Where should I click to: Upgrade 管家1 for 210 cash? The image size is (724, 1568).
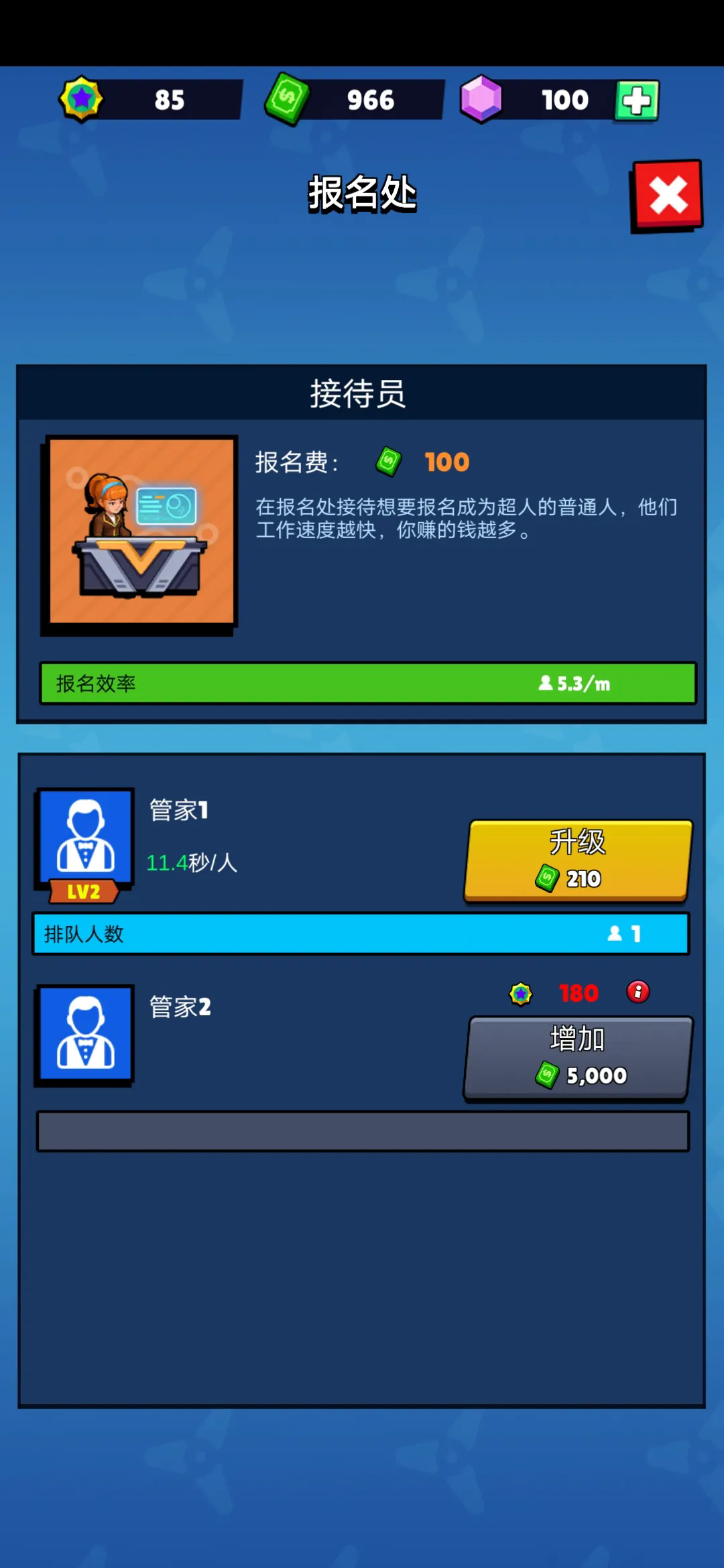pos(578,861)
